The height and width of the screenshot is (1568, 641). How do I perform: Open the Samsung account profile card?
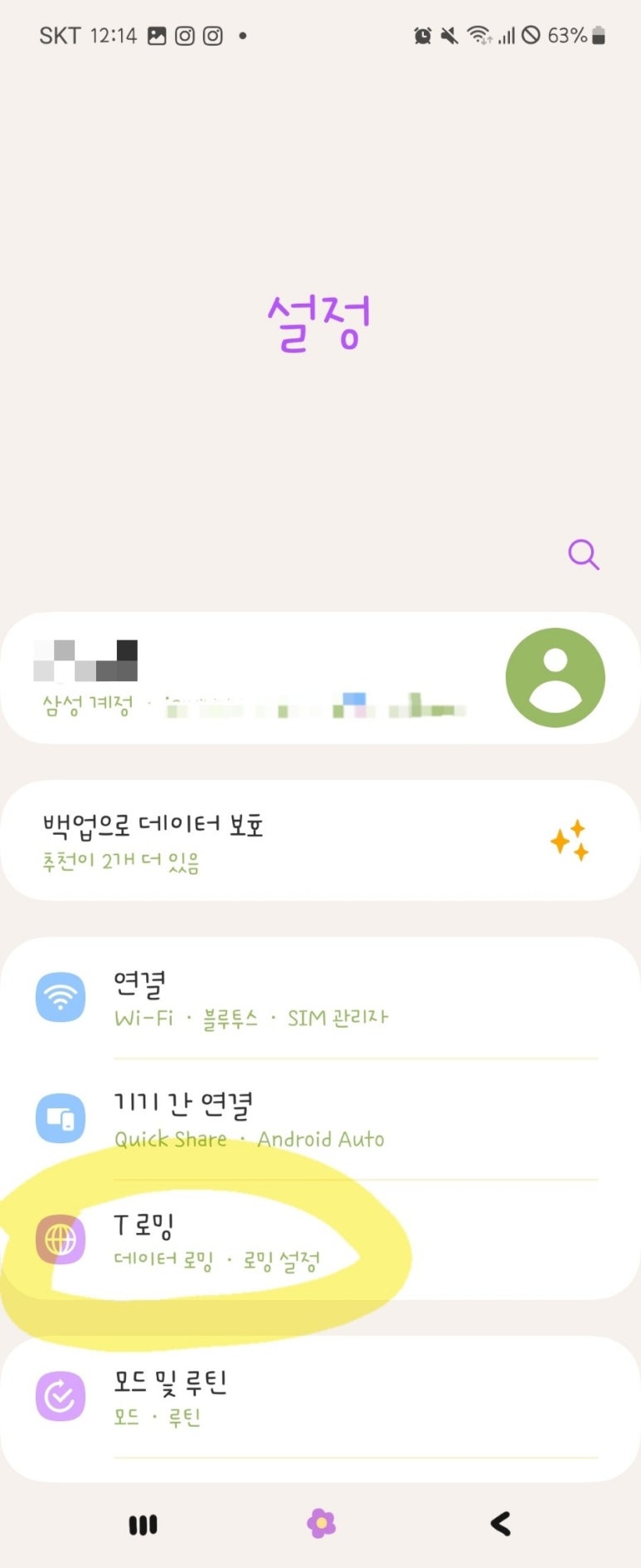320,678
